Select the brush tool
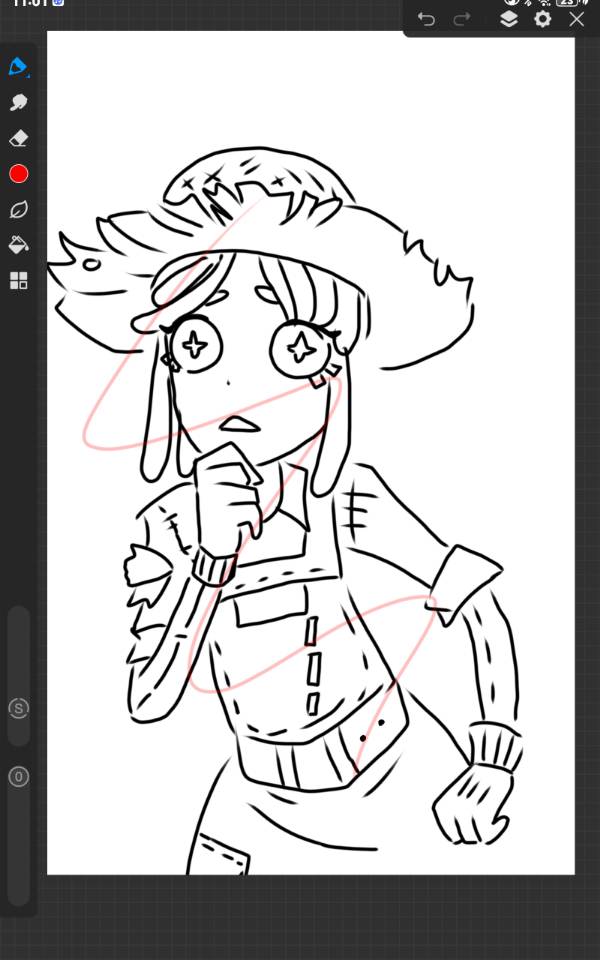 pos(18,67)
